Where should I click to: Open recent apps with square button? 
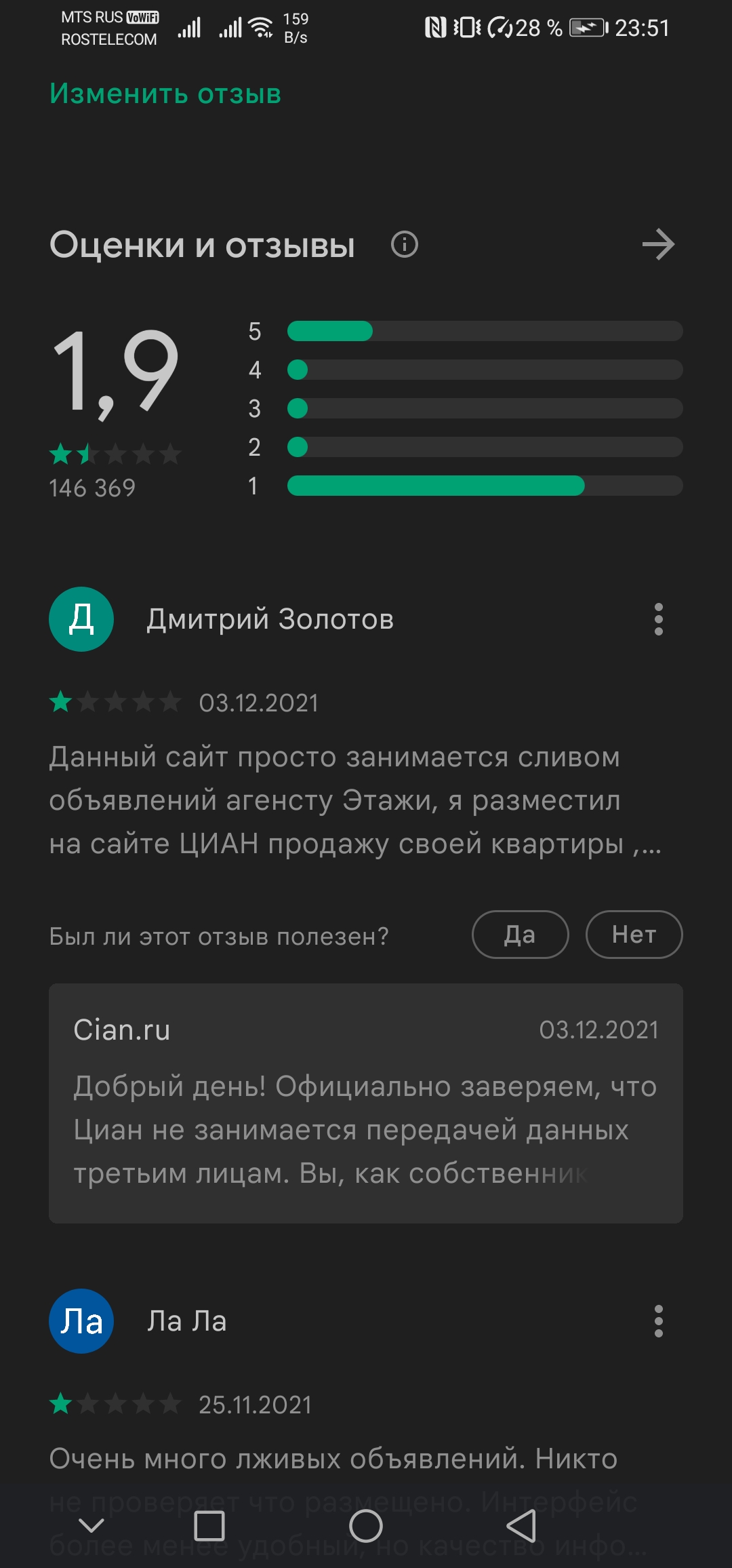(209, 1527)
